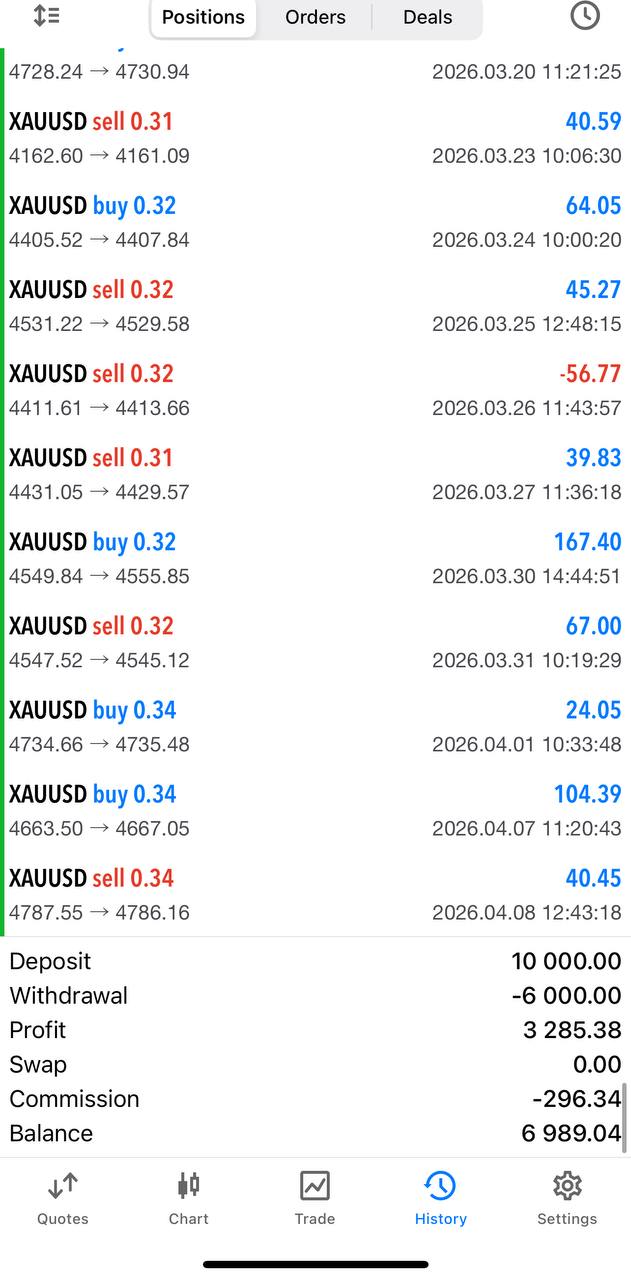The width and height of the screenshot is (631, 1280).
Task: Expand the XAUUSD sell 0.31 trade with 40.59 profit
Action: coord(315,138)
